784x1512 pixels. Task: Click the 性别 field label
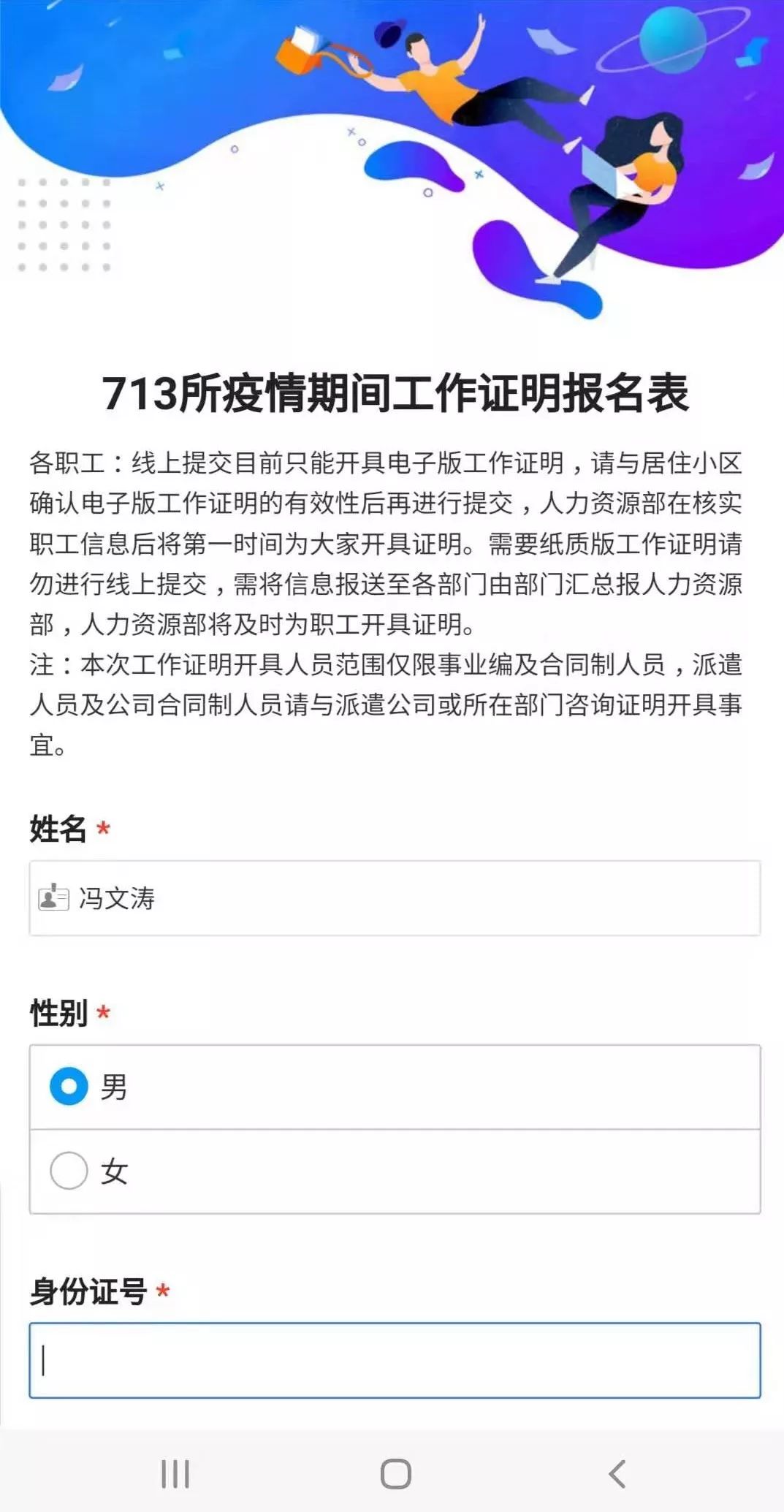(x=56, y=1013)
